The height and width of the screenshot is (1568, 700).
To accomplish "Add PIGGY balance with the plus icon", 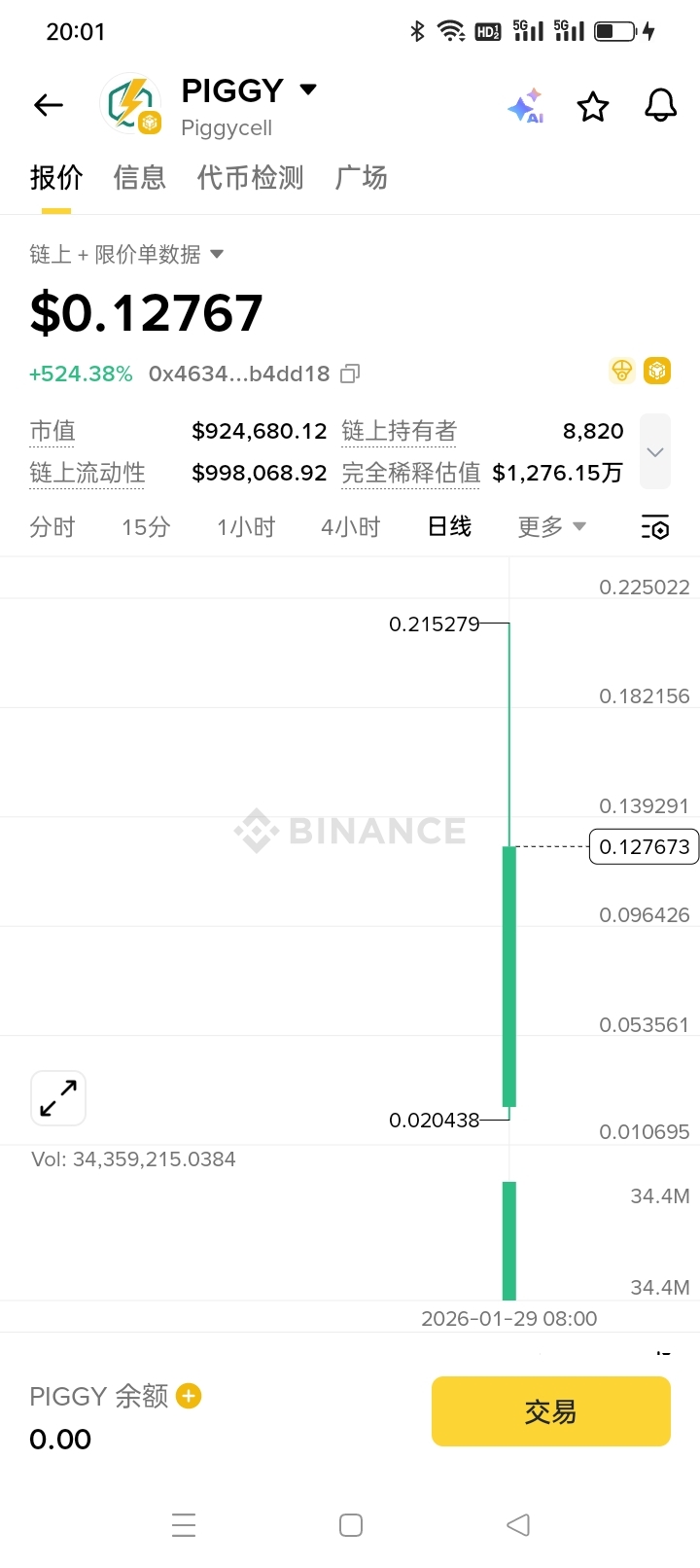I will [x=189, y=1396].
